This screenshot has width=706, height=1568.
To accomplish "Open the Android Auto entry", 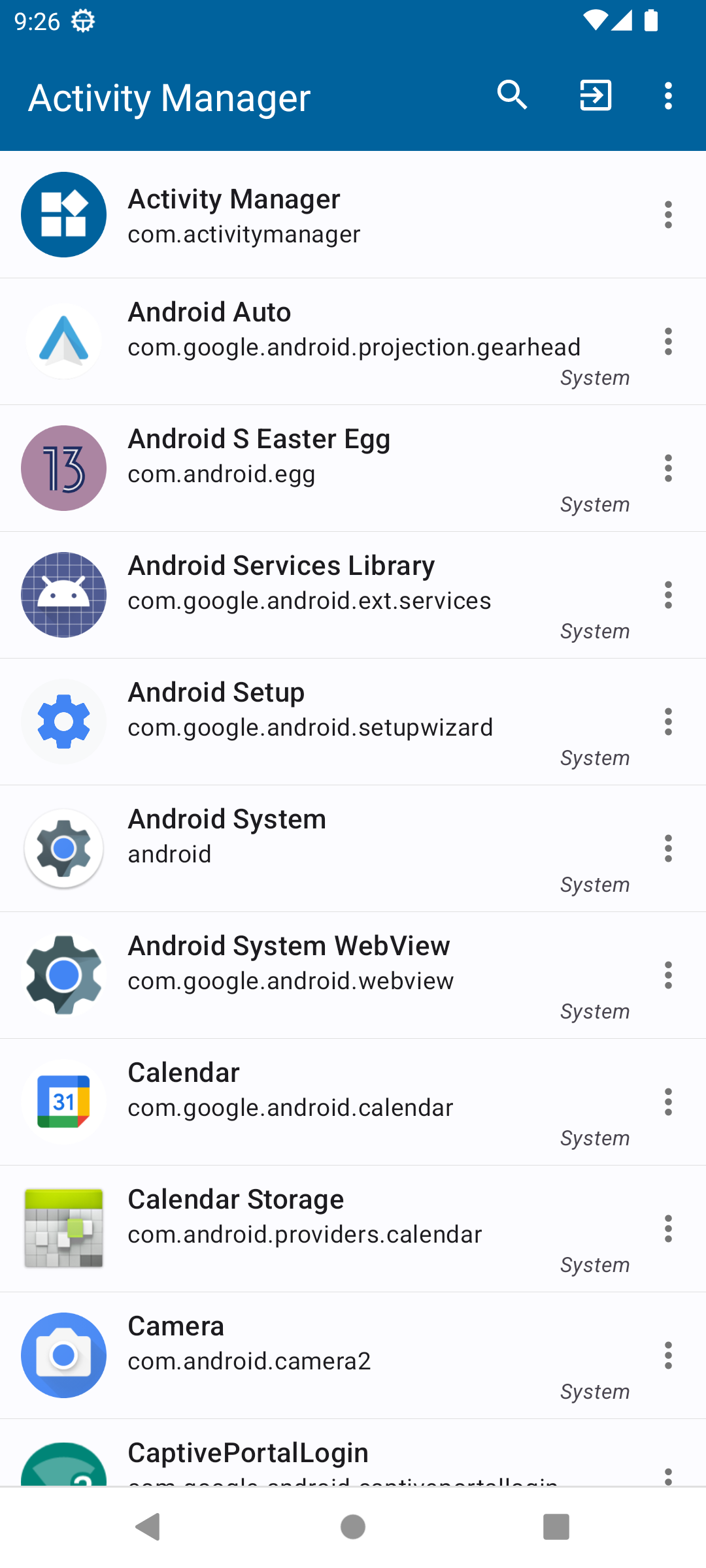I will click(327, 342).
